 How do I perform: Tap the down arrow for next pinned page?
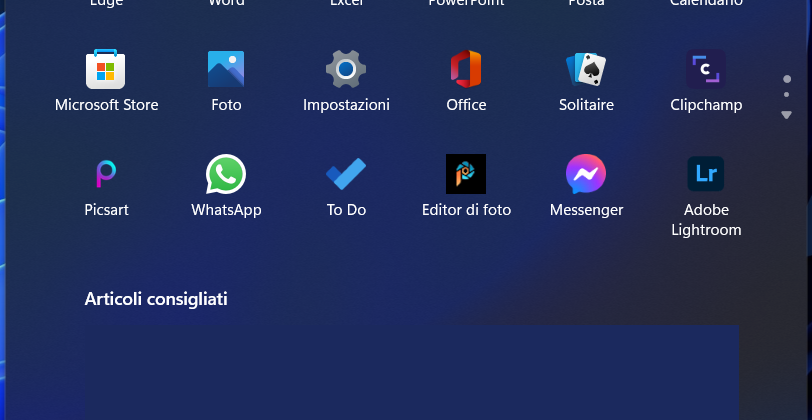pyautogui.click(x=787, y=115)
